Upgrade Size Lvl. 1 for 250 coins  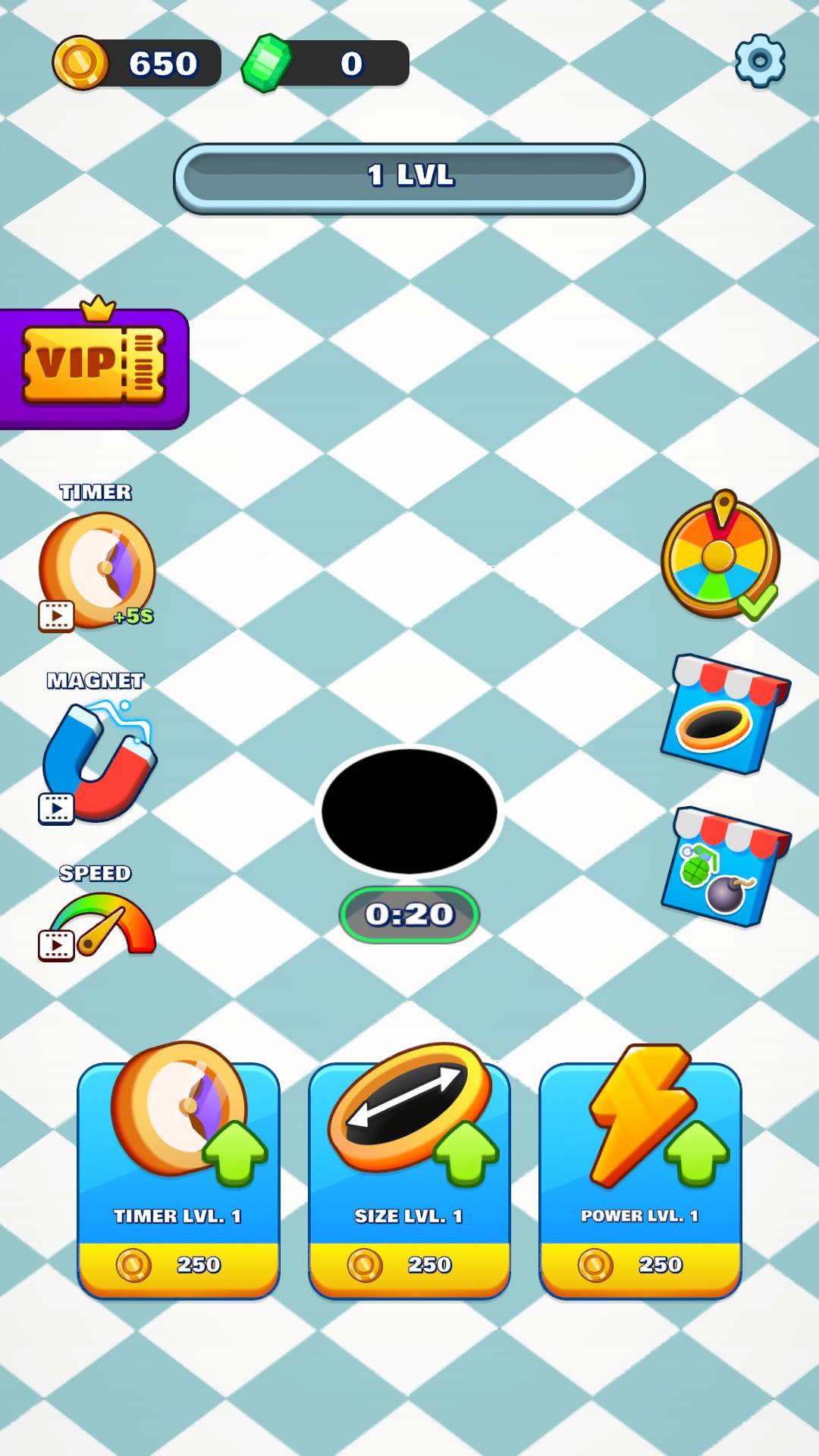(409, 1183)
